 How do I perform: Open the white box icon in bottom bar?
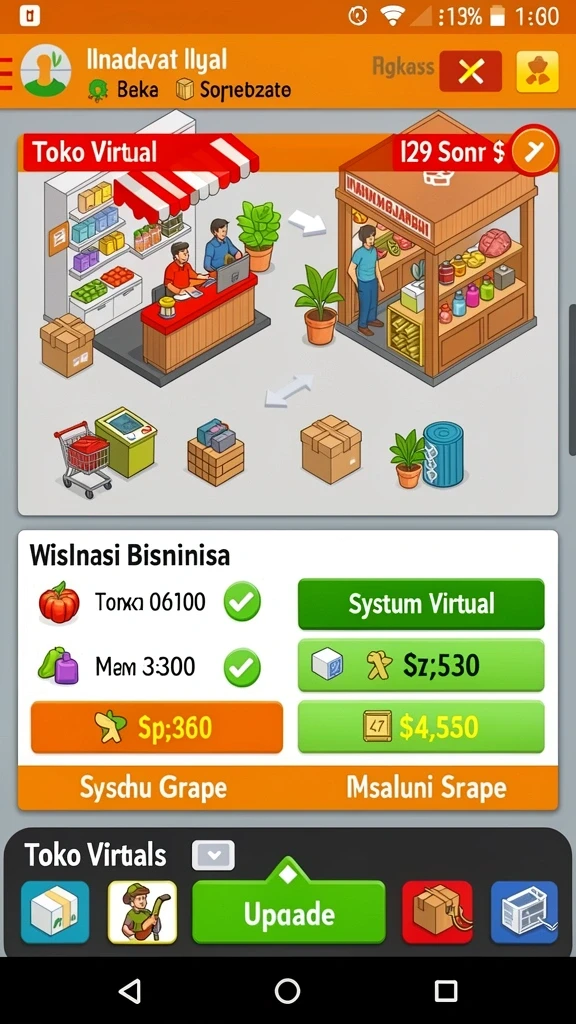point(55,912)
